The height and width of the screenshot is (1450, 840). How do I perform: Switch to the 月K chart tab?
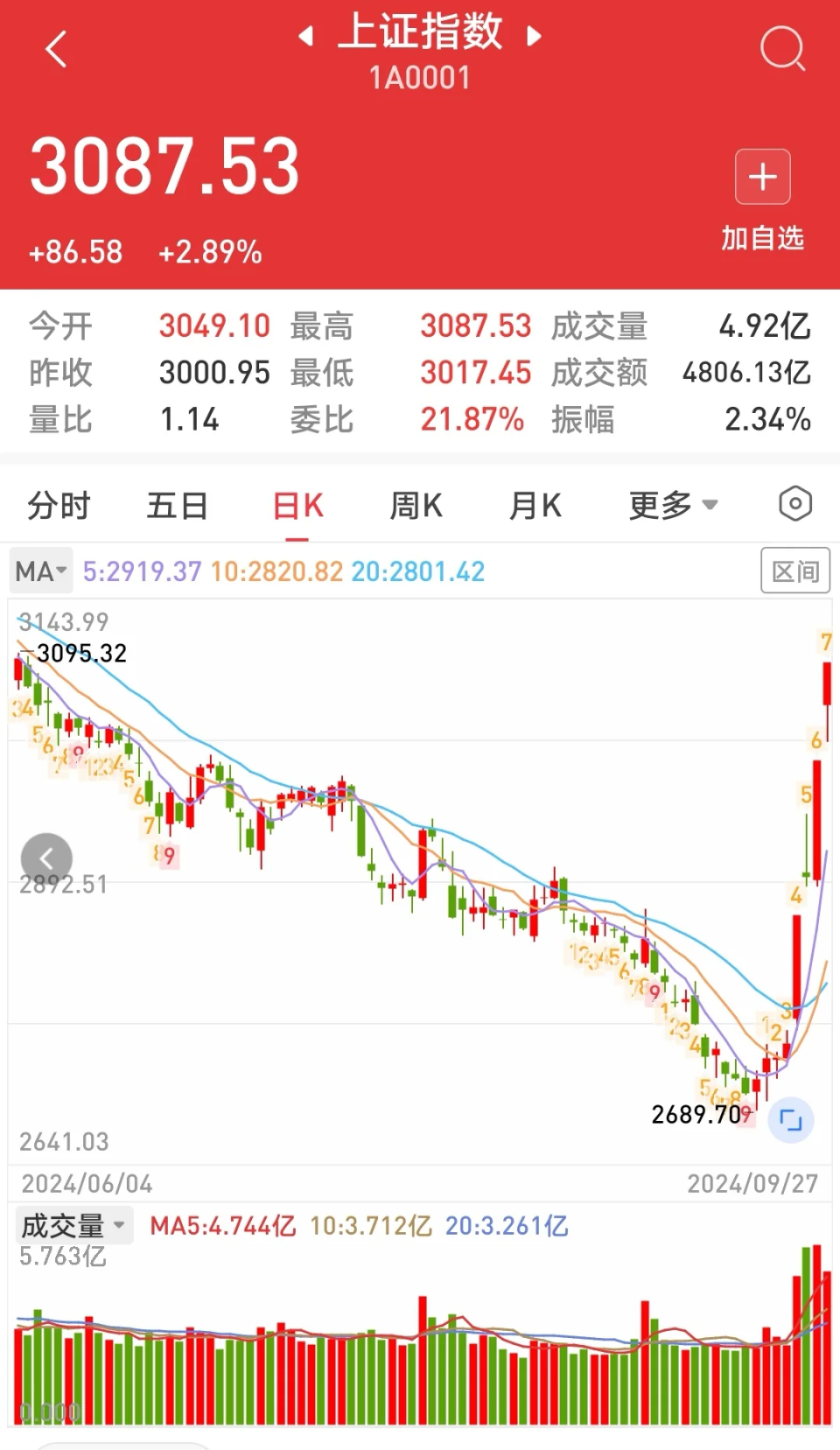coord(535,506)
